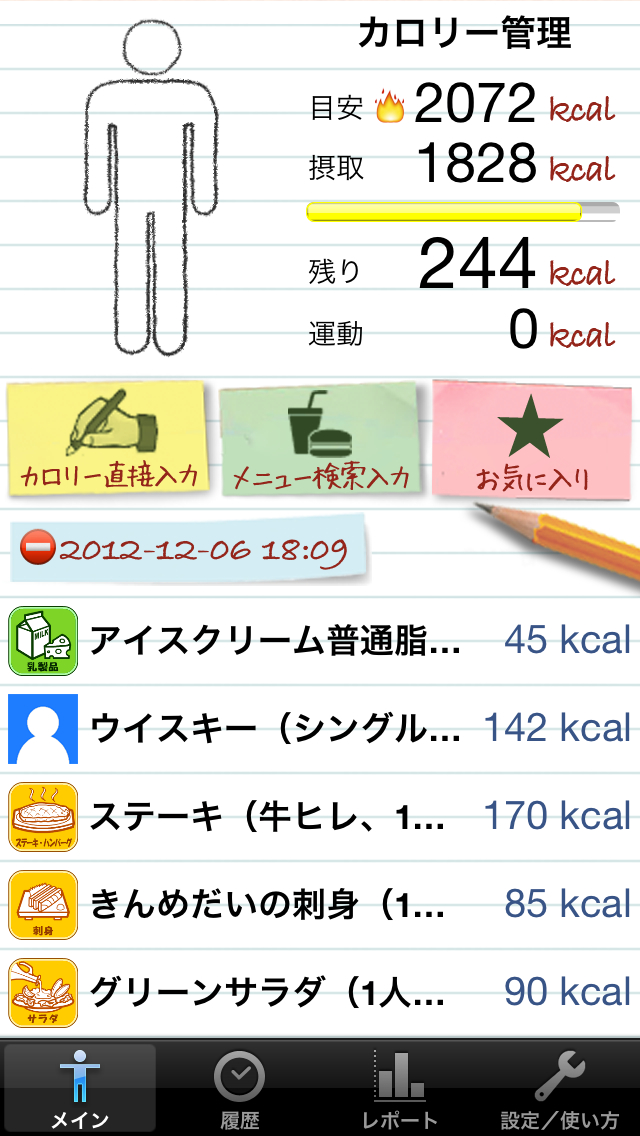The width and height of the screenshot is (640, 1136).
Task: Open the 設定／使い方 tab
Action: point(560,1087)
